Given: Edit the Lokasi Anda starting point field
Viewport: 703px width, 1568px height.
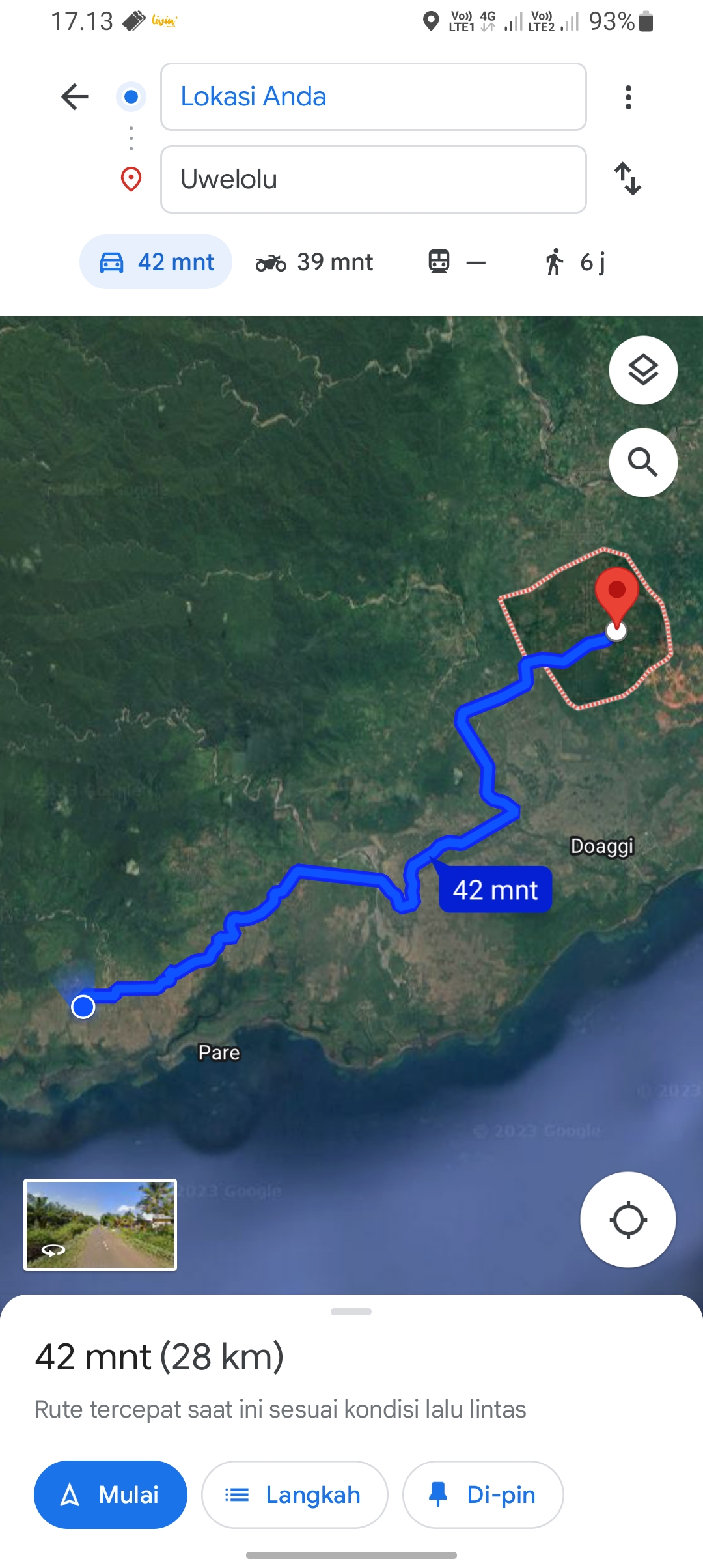Looking at the screenshot, I should click(x=373, y=96).
